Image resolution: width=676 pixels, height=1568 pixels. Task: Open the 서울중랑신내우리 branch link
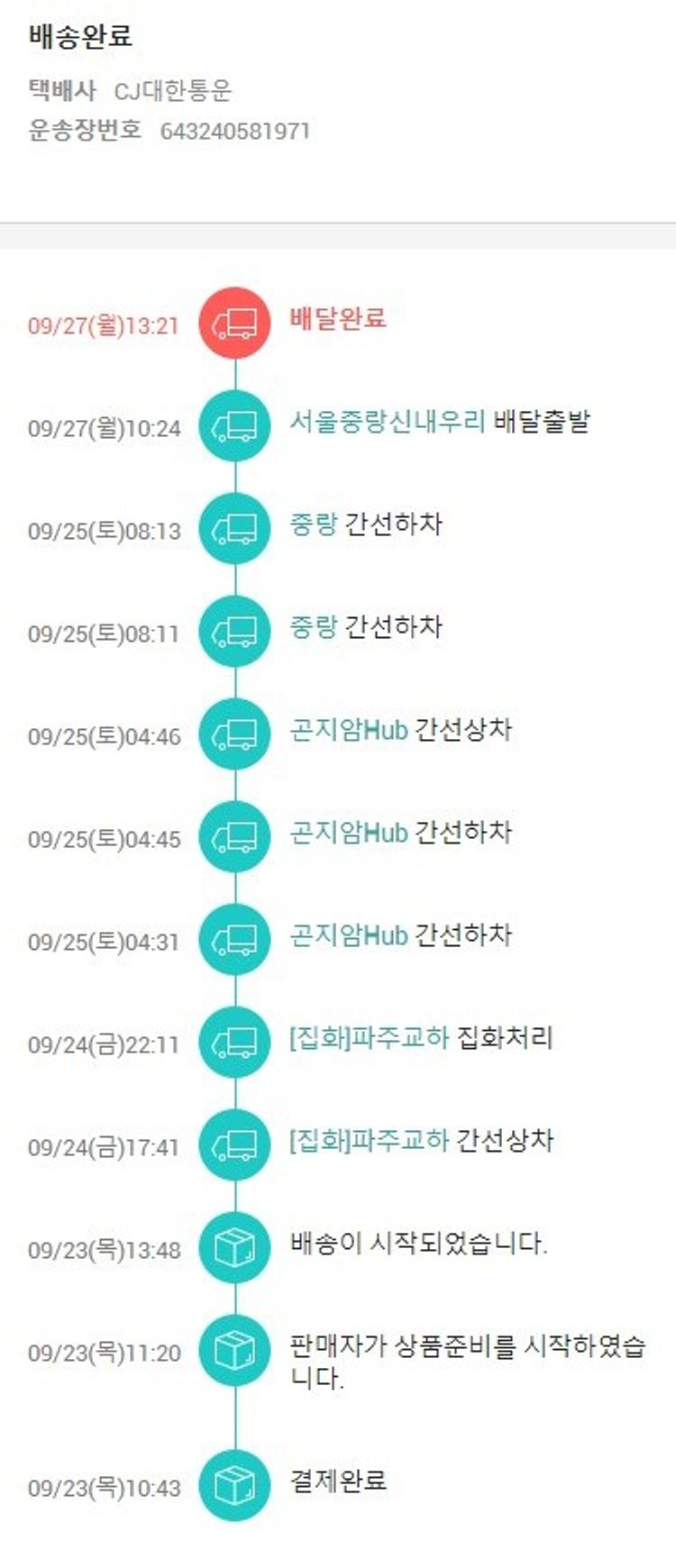pyautogui.click(x=387, y=422)
